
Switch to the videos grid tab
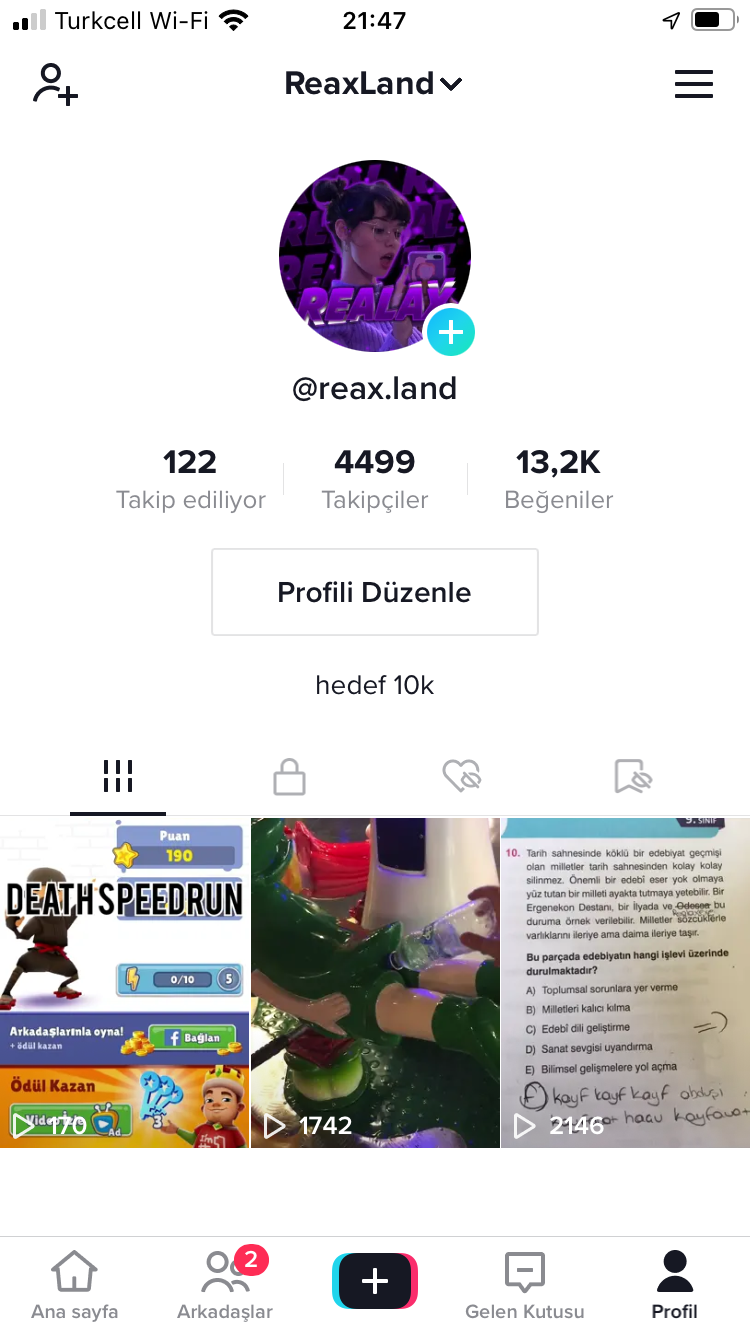coord(118,776)
